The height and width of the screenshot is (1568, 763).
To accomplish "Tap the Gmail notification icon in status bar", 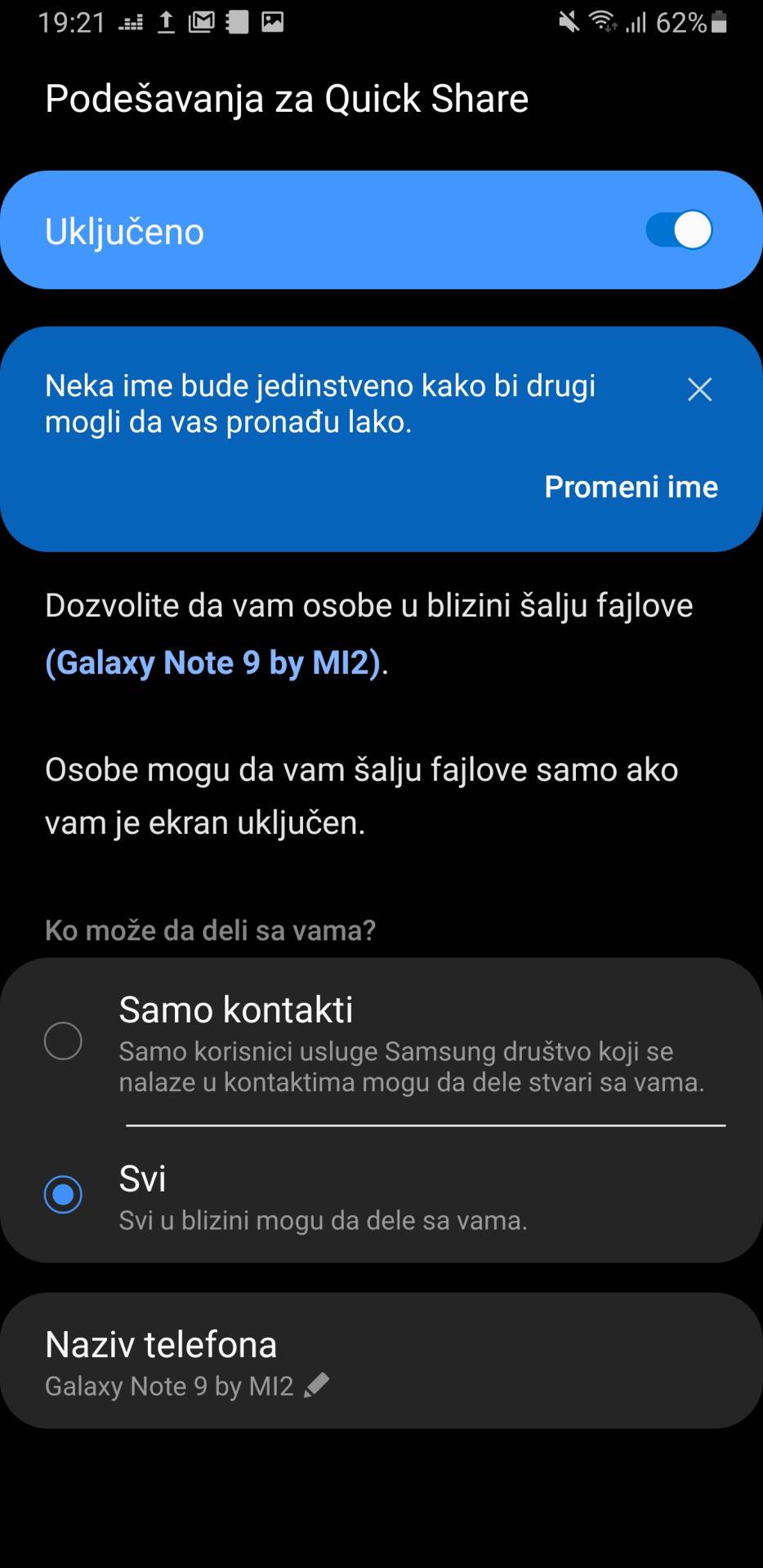I will point(200,22).
